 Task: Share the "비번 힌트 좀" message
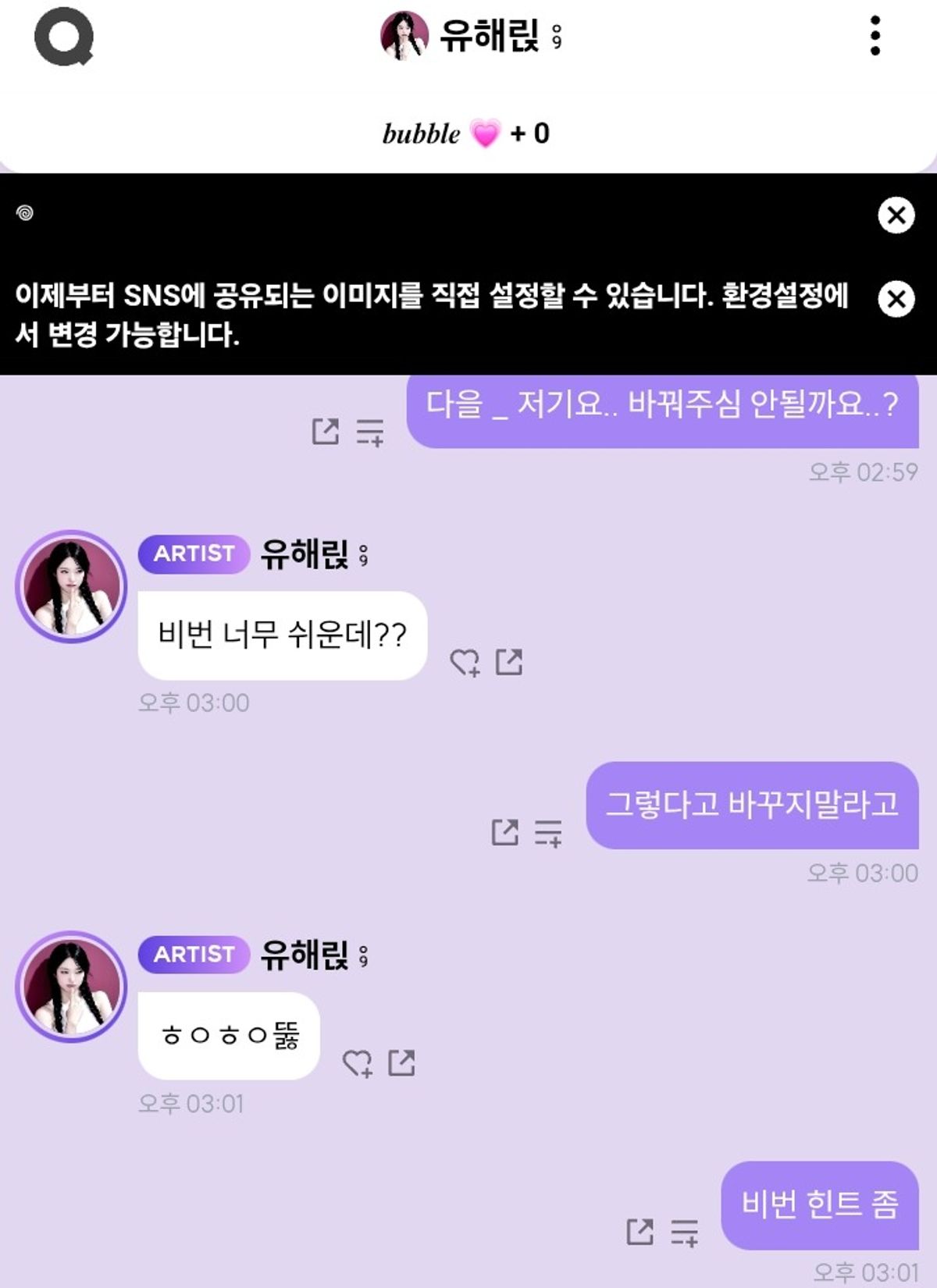pos(640,1232)
